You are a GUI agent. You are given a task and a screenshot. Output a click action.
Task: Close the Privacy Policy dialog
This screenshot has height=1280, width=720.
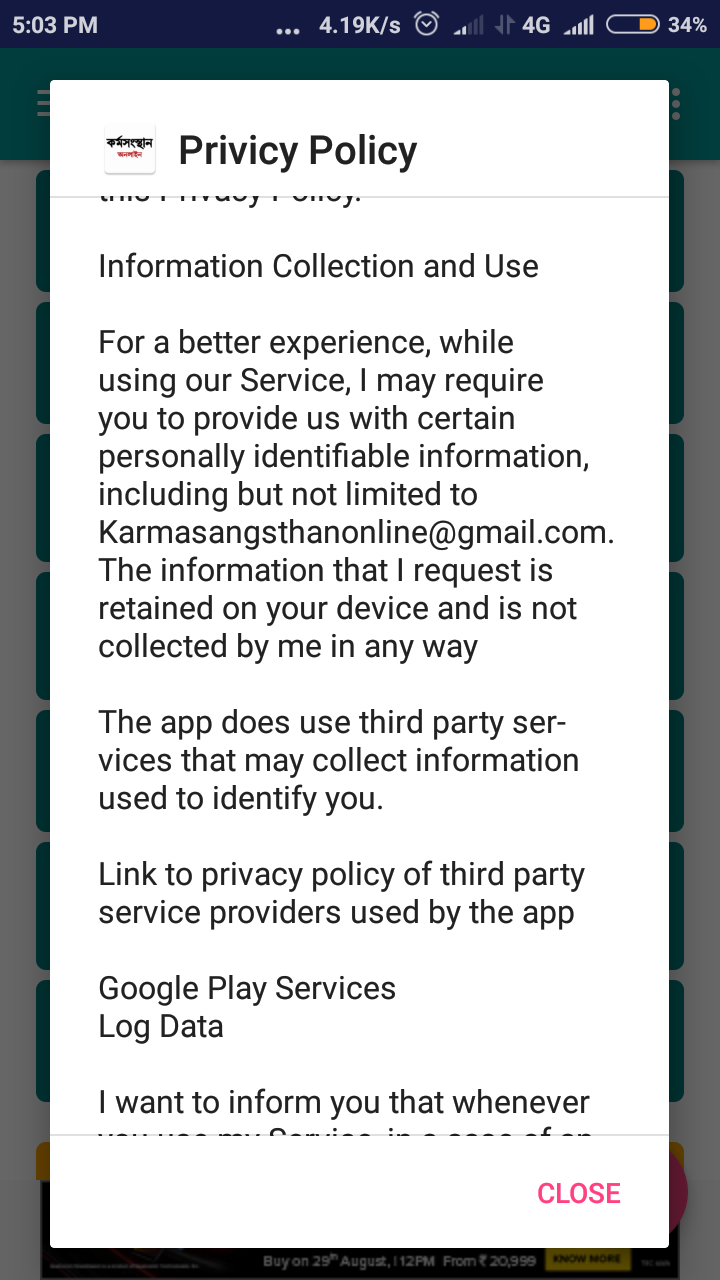coord(578,1193)
